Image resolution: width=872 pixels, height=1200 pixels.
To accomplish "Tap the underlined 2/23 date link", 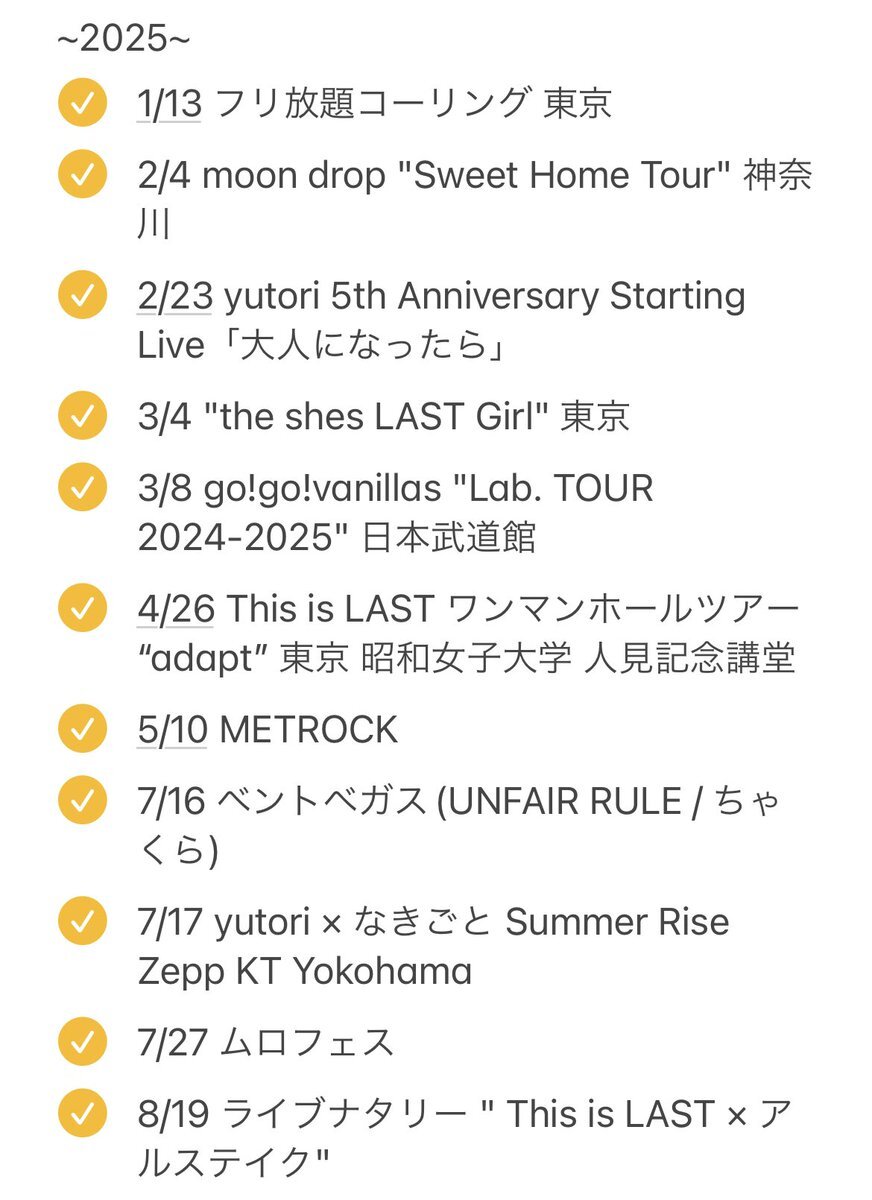I will coord(175,297).
